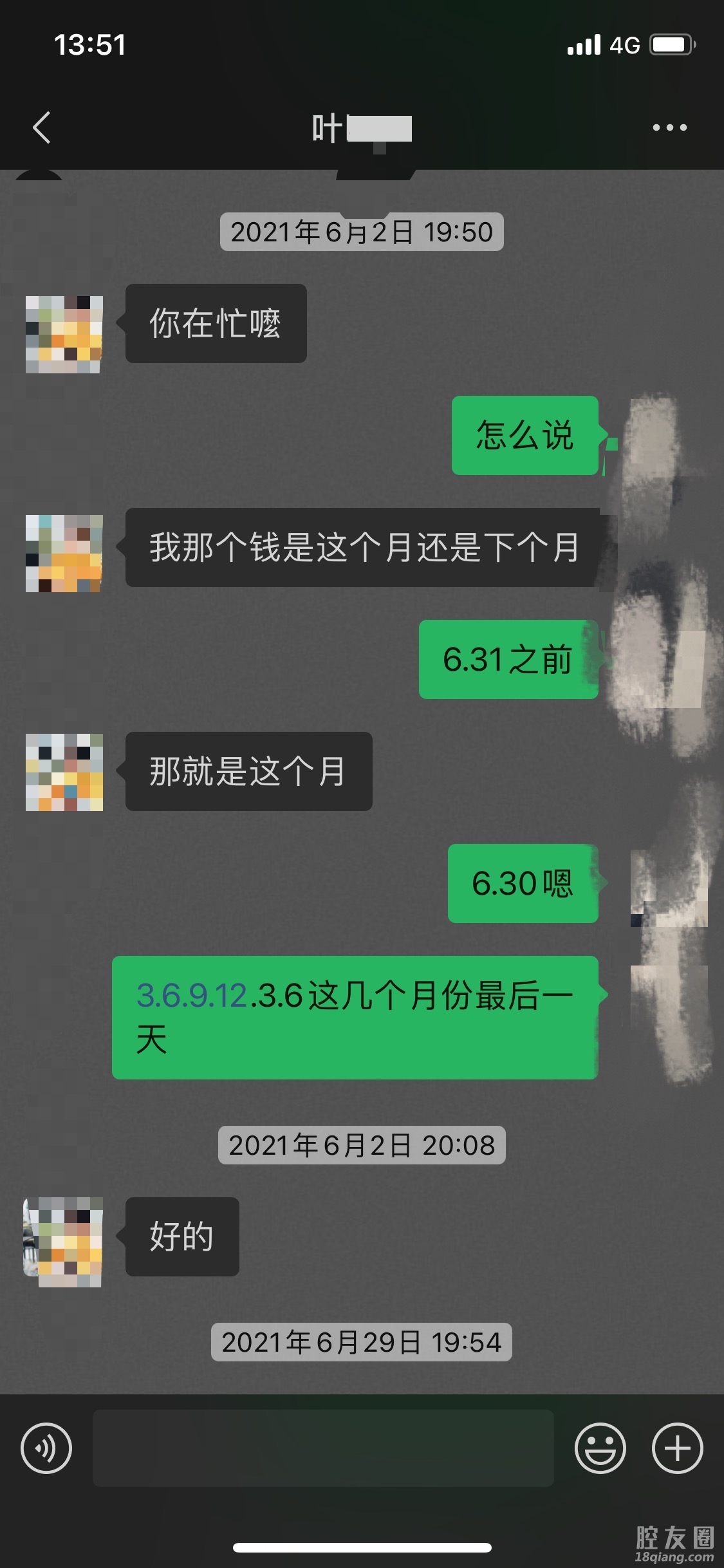Open the emoji sticker panel
Viewport: 724px width, 1568px height.
point(600,1448)
